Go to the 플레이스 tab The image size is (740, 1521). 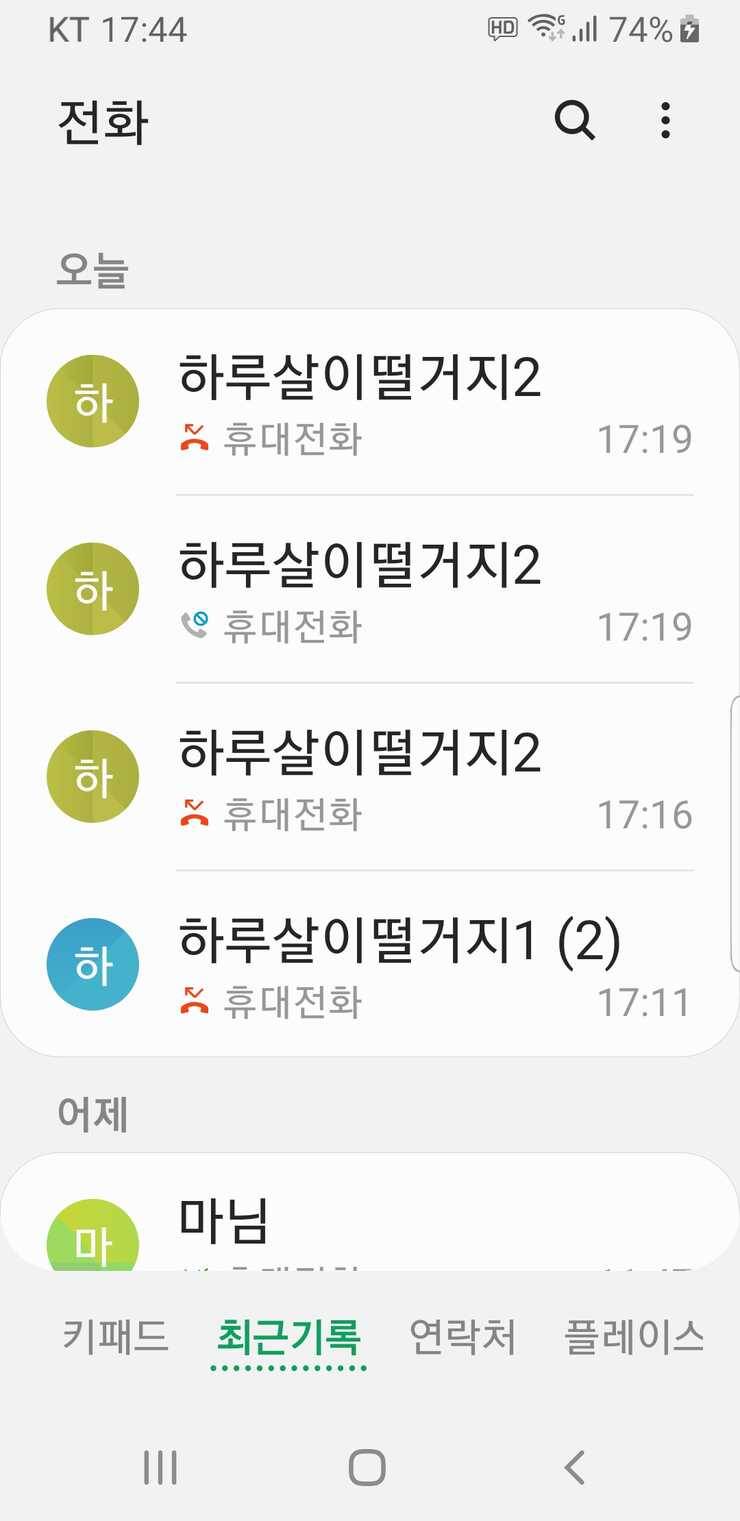[x=635, y=1336]
